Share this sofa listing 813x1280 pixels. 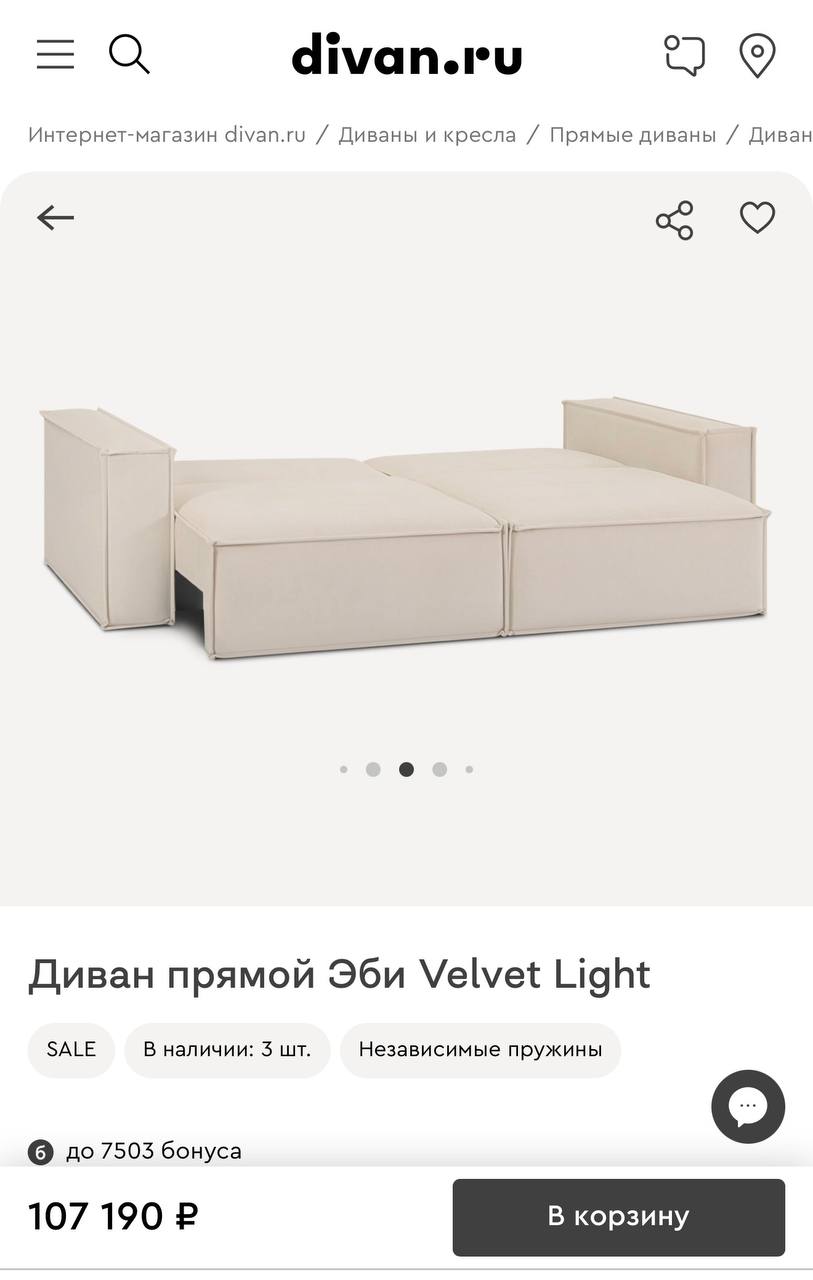click(x=675, y=219)
